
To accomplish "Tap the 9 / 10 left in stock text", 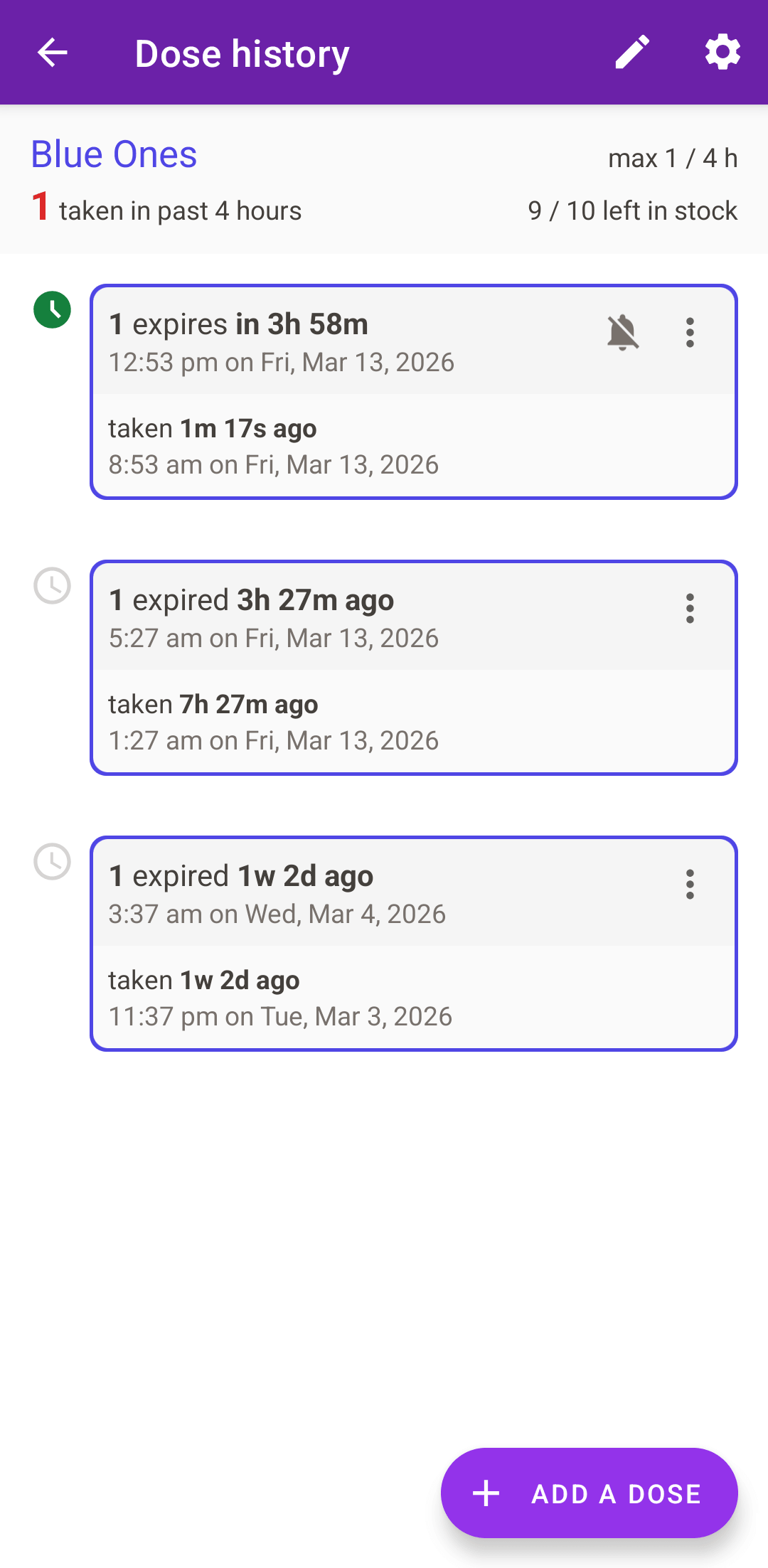I will tap(633, 210).
